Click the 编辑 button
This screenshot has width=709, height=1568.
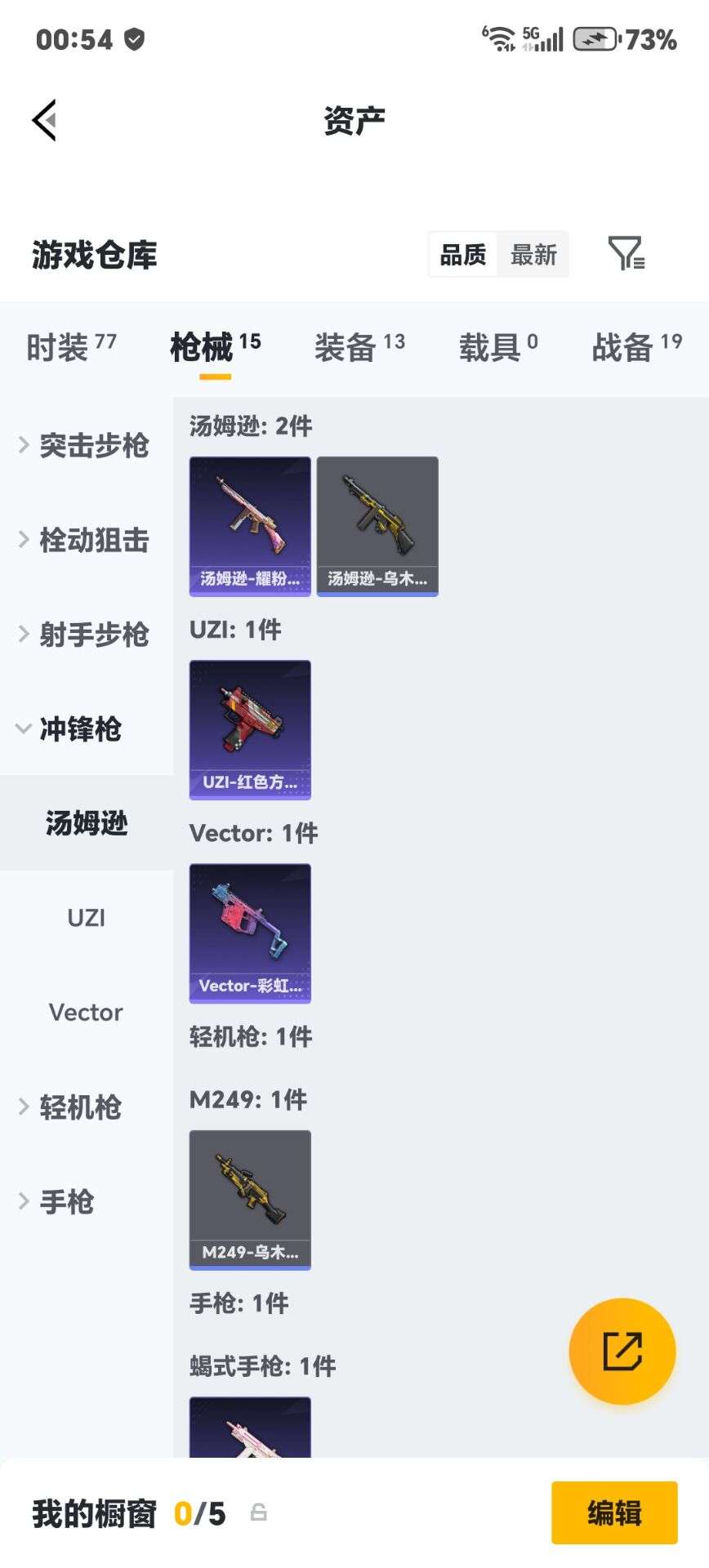[614, 1512]
